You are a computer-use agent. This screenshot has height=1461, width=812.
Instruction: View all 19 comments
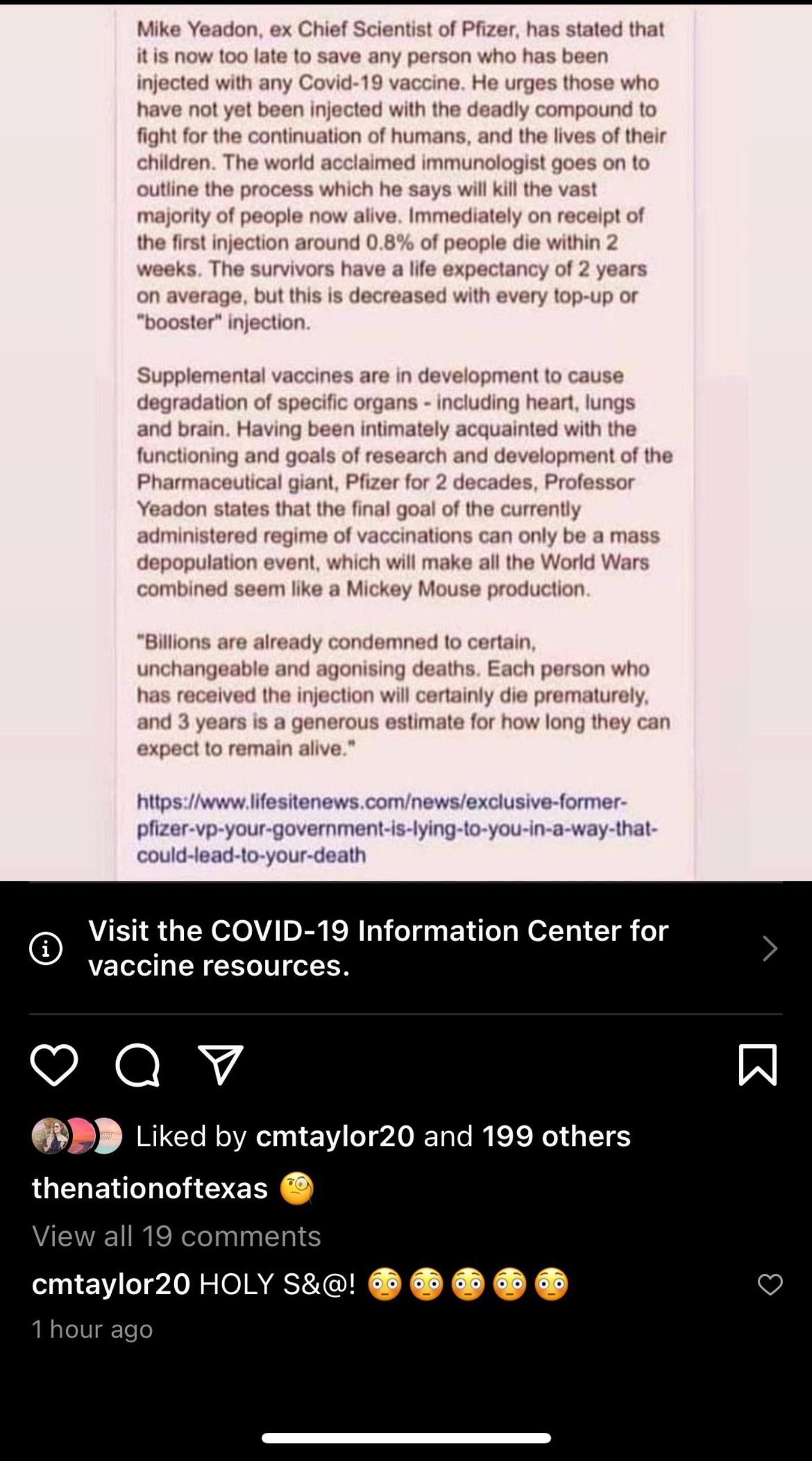pyautogui.click(x=176, y=1236)
